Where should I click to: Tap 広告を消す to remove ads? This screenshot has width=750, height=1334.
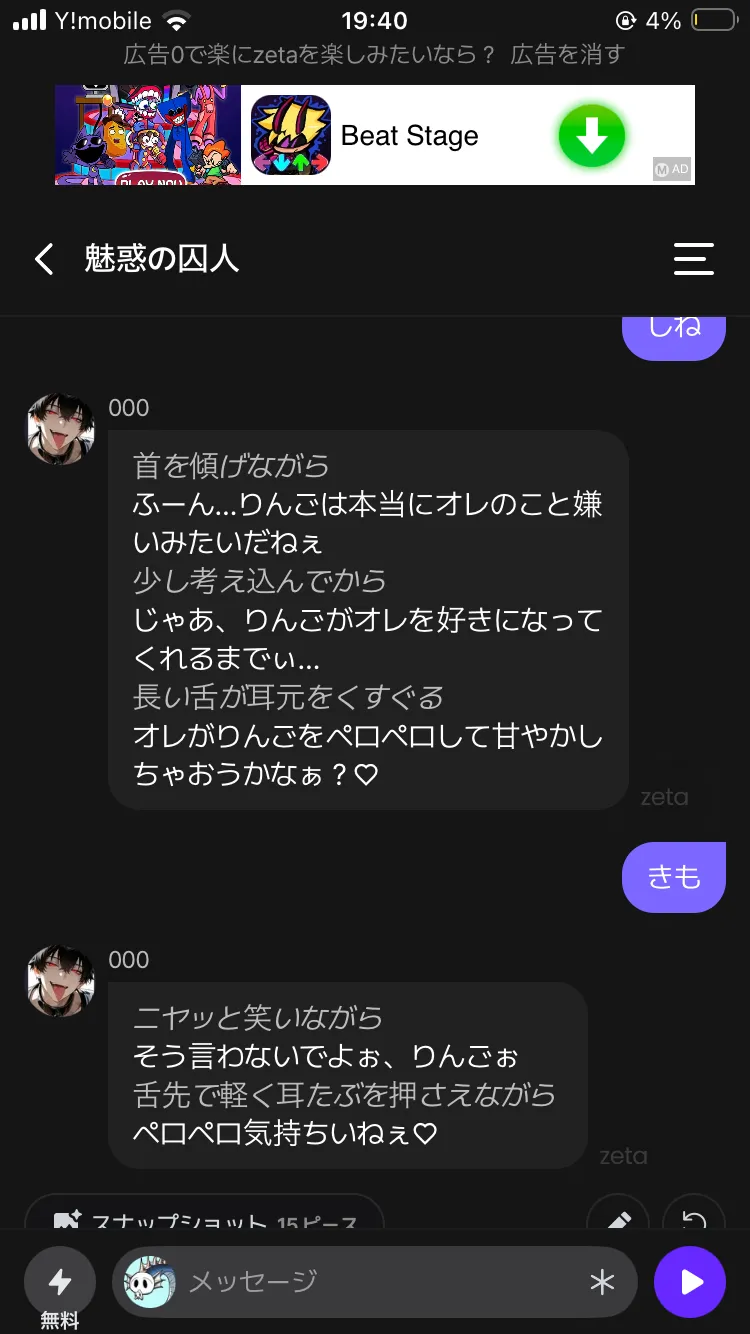click(x=567, y=54)
